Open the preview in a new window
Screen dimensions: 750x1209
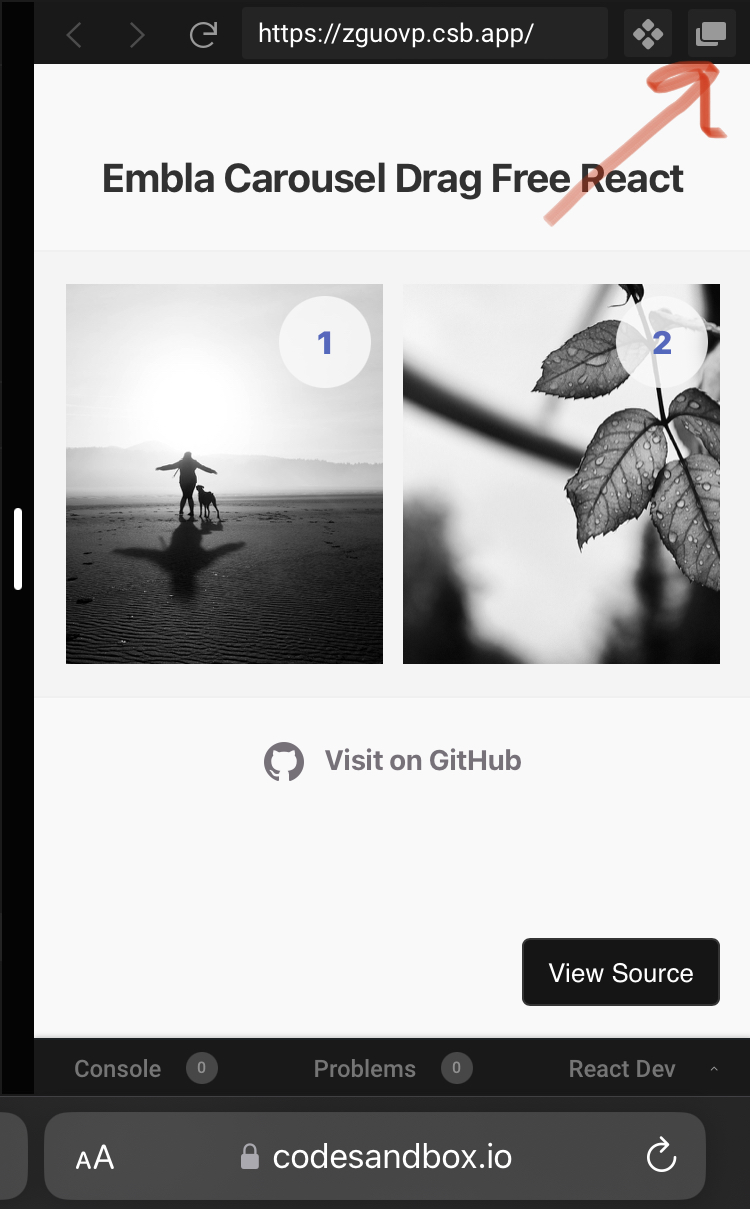coord(710,34)
